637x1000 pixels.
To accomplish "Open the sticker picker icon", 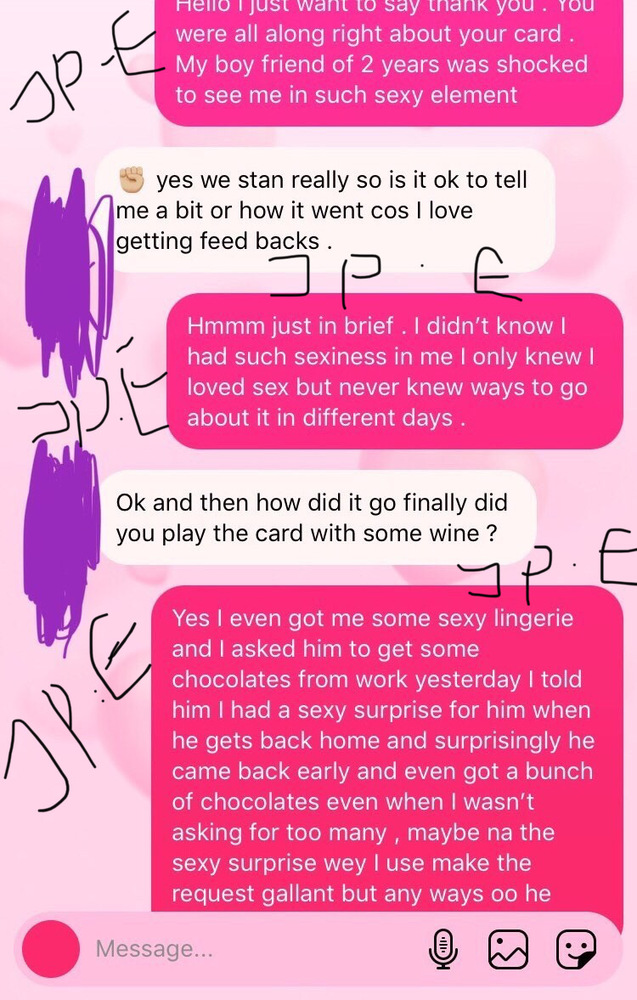I will click(576, 949).
